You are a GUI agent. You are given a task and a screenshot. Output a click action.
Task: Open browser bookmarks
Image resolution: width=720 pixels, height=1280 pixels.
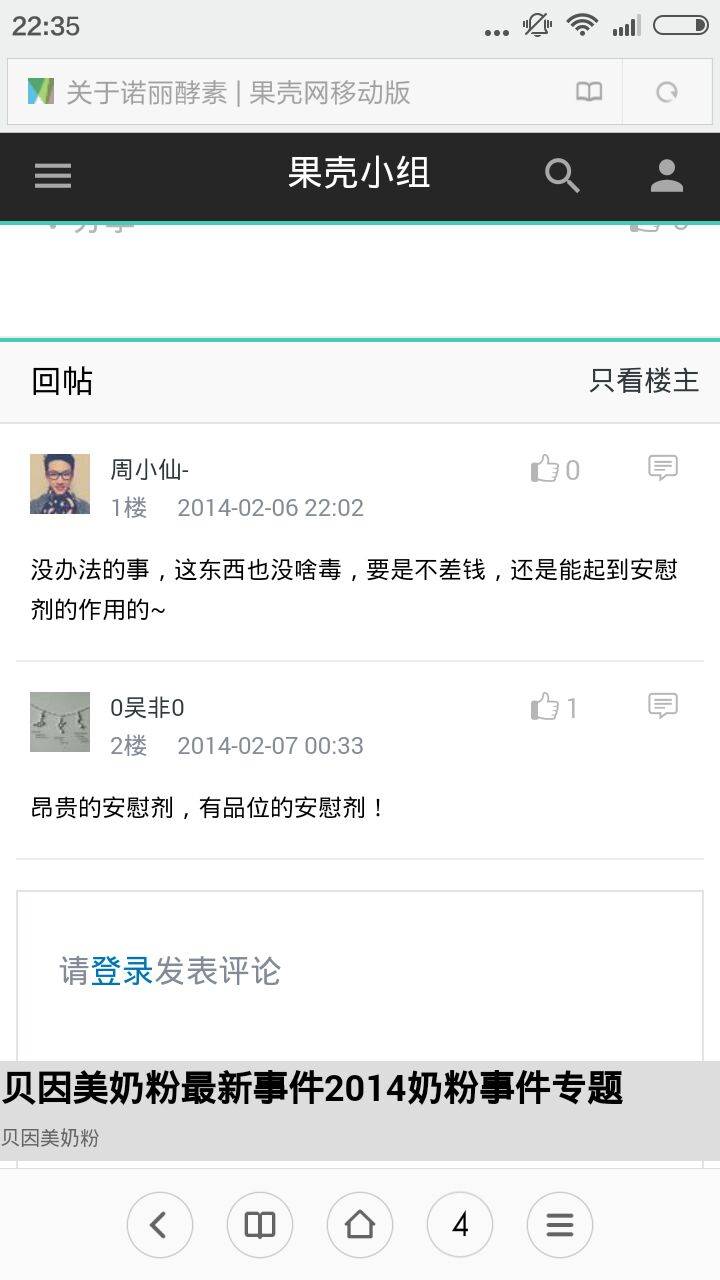(x=260, y=1225)
